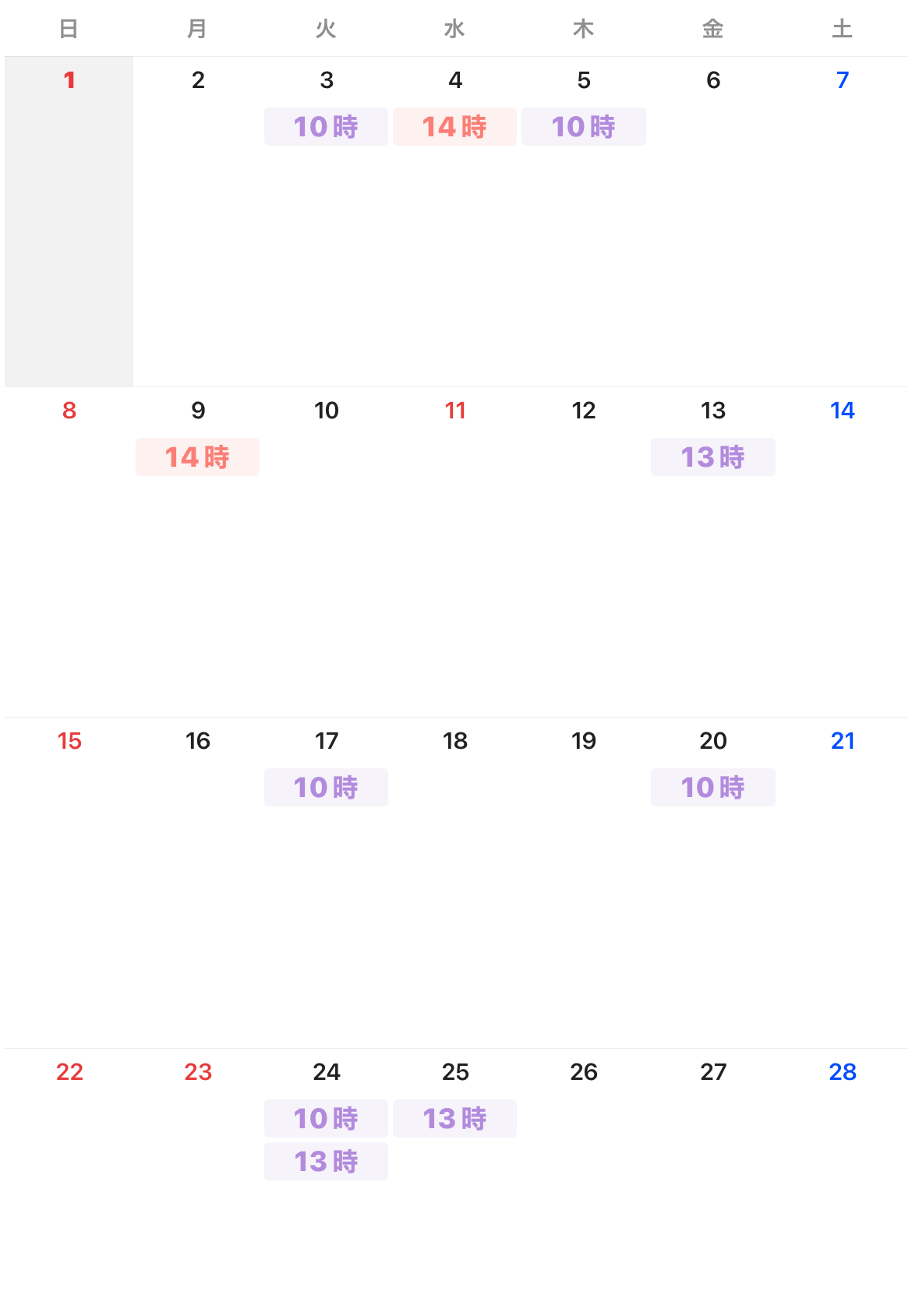Image resolution: width=912 pixels, height=1316 pixels.
Task: Open the 13時 event on day 25
Action: 454,1118
